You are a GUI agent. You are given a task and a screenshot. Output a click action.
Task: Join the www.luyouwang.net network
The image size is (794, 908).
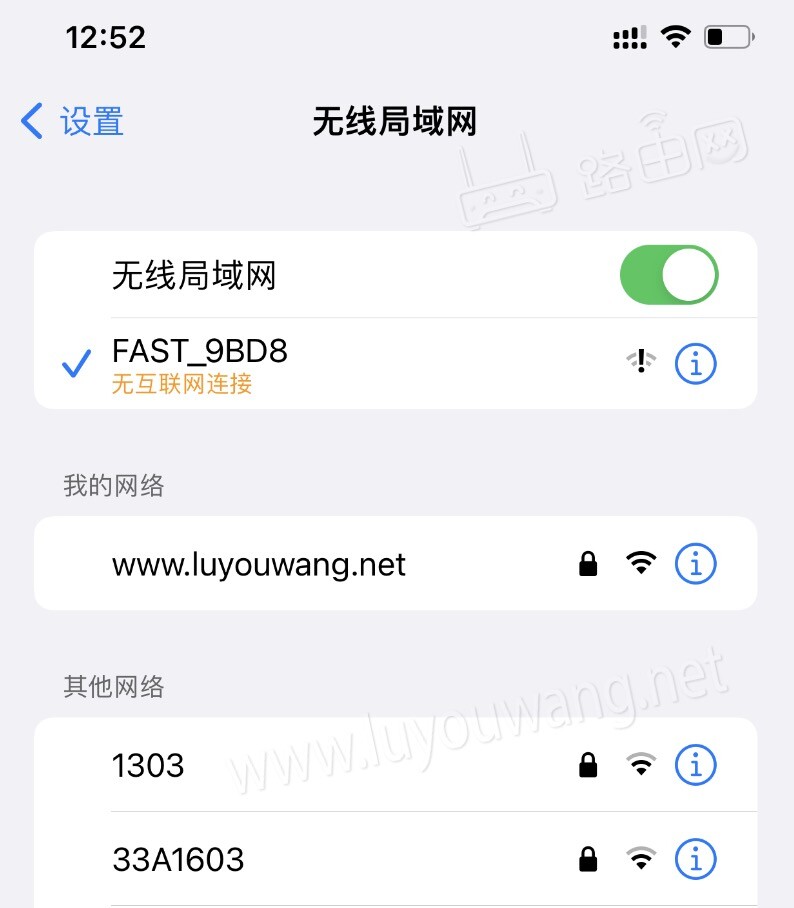(x=300, y=565)
